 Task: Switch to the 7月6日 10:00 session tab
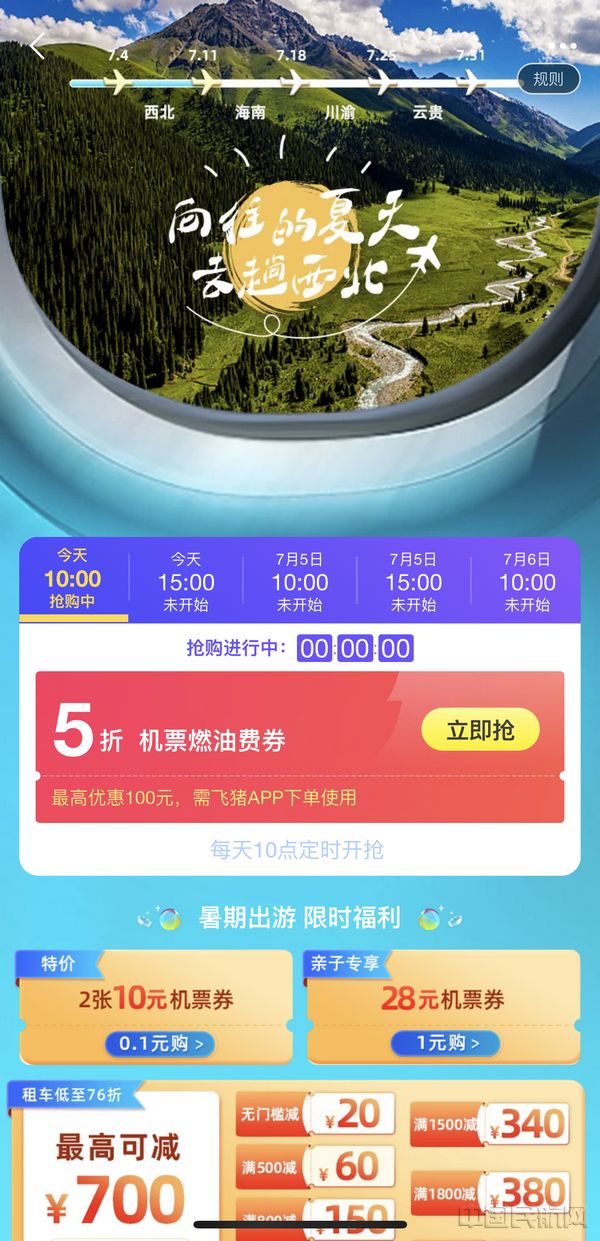point(527,581)
